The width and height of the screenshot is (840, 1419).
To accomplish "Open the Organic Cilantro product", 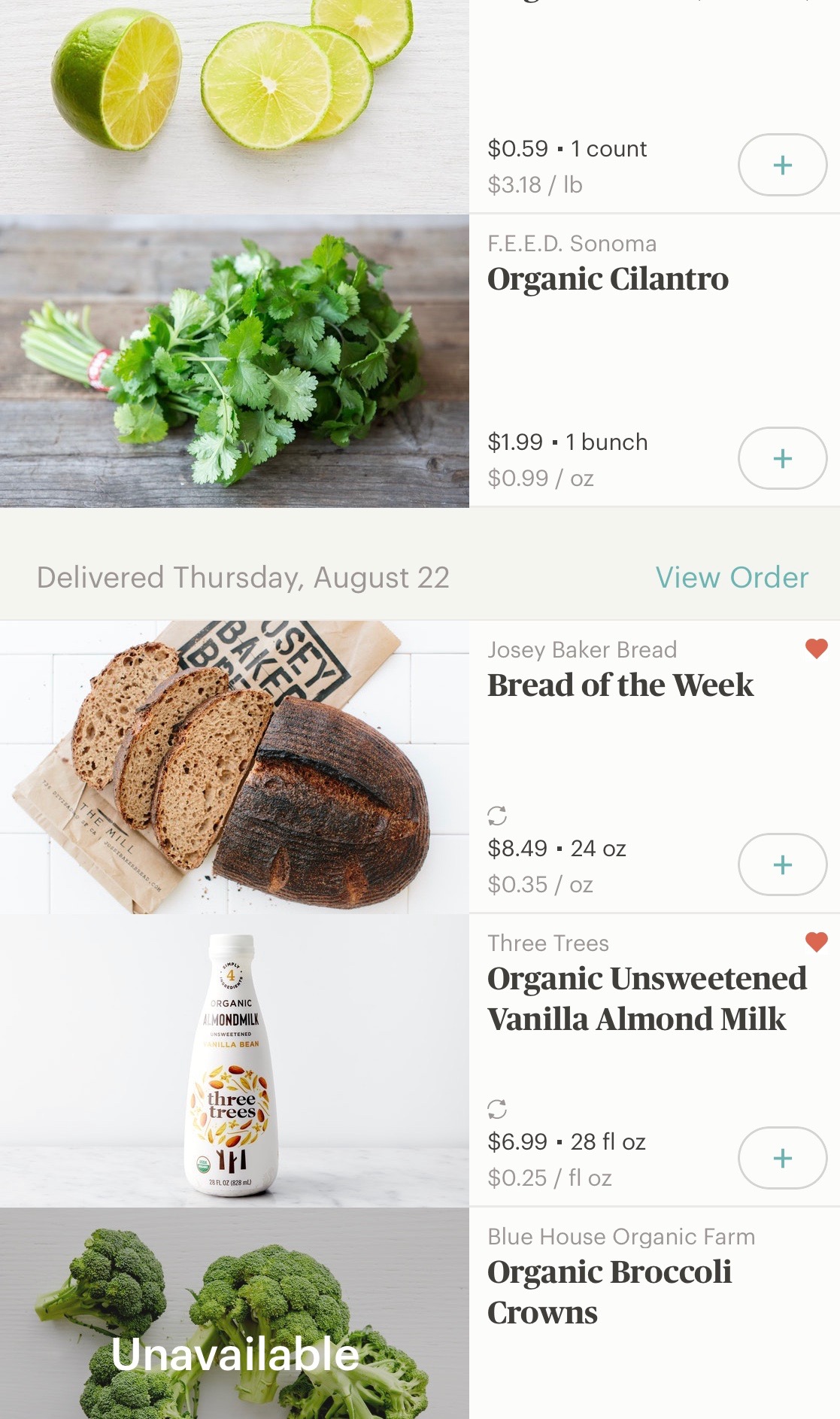I will [608, 279].
